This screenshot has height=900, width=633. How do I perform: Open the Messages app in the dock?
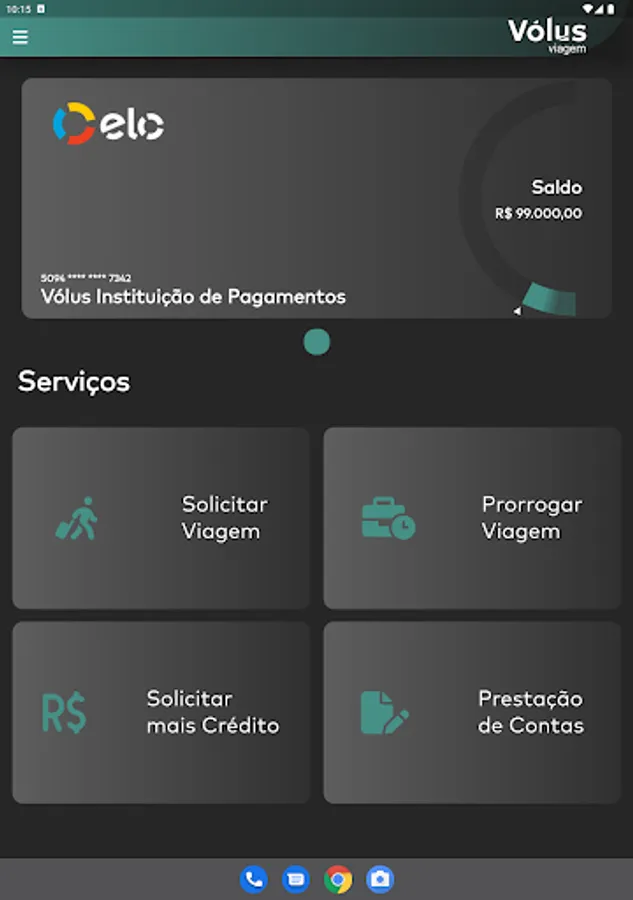pyautogui.click(x=296, y=879)
